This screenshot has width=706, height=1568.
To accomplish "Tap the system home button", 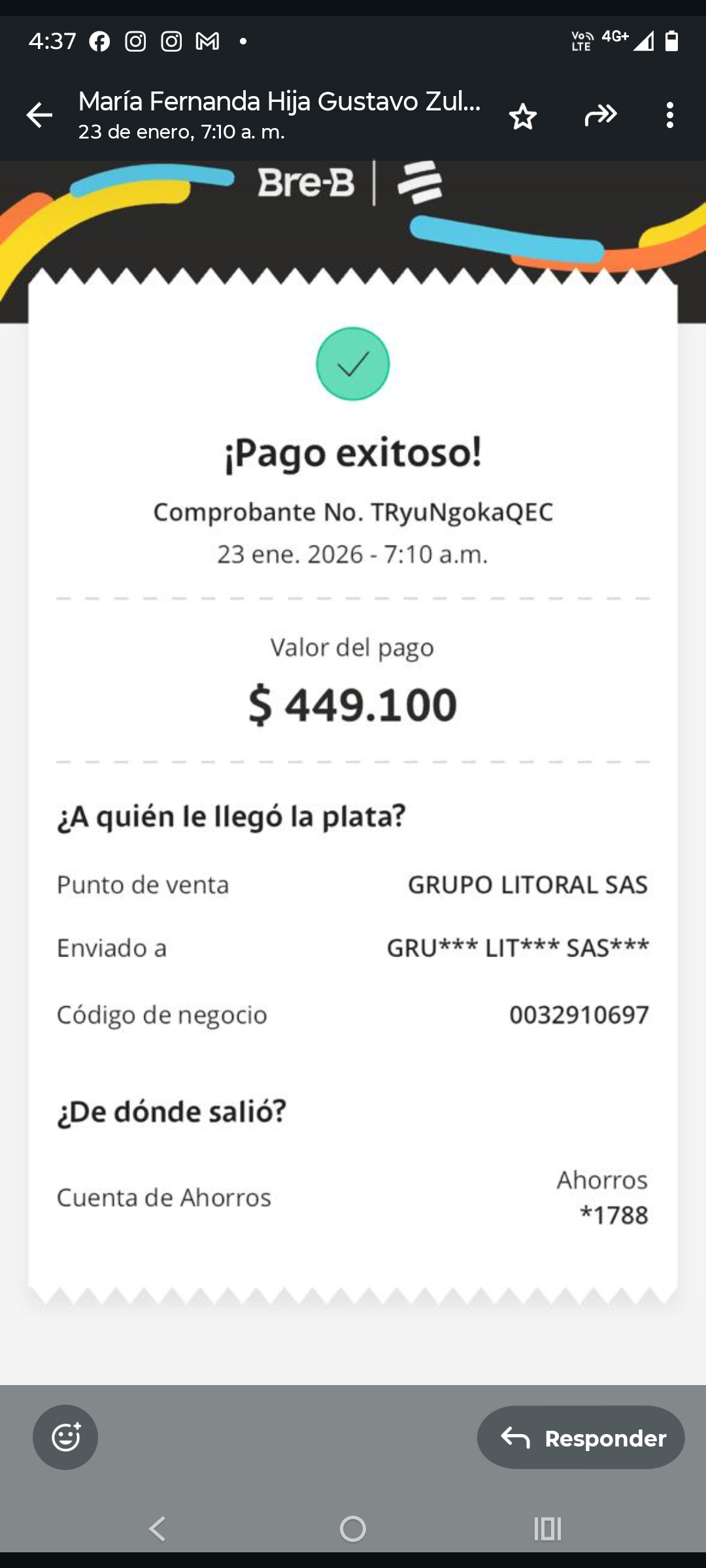I will [x=353, y=1529].
